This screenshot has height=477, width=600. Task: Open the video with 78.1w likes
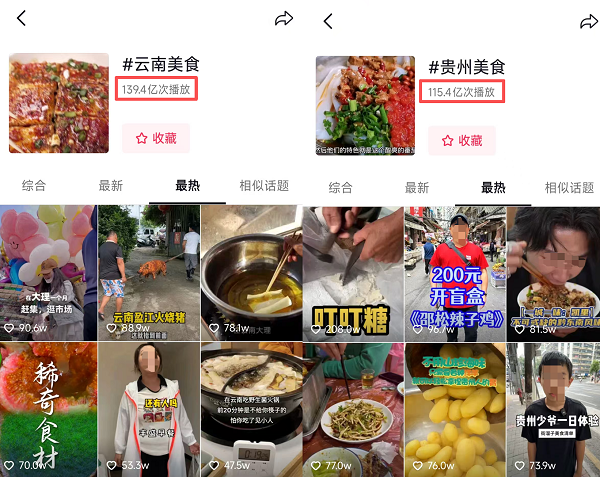pos(251,271)
